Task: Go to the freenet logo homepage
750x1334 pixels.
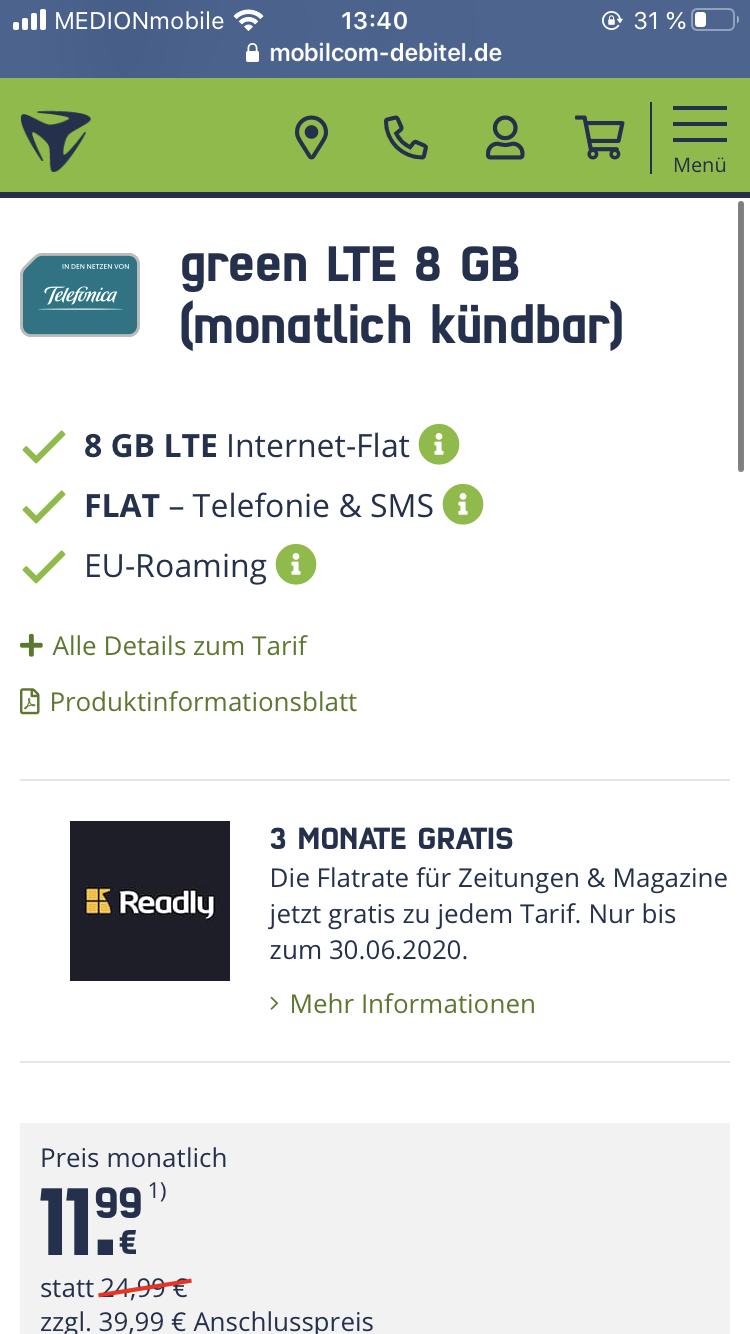Action: pyautogui.click(x=56, y=139)
